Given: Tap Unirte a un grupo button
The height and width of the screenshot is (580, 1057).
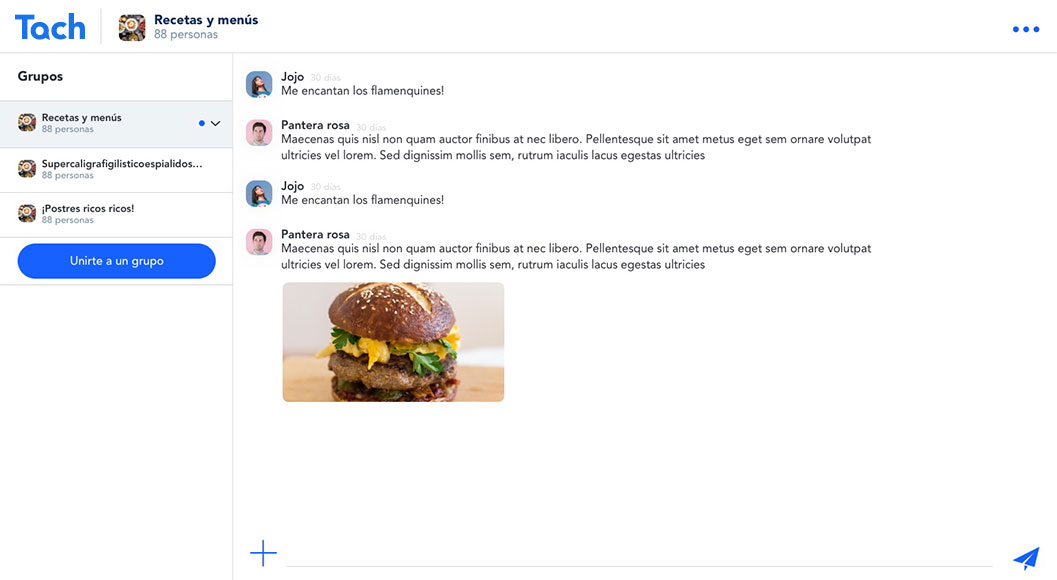Looking at the screenshot, I should [x=116, y=261].
